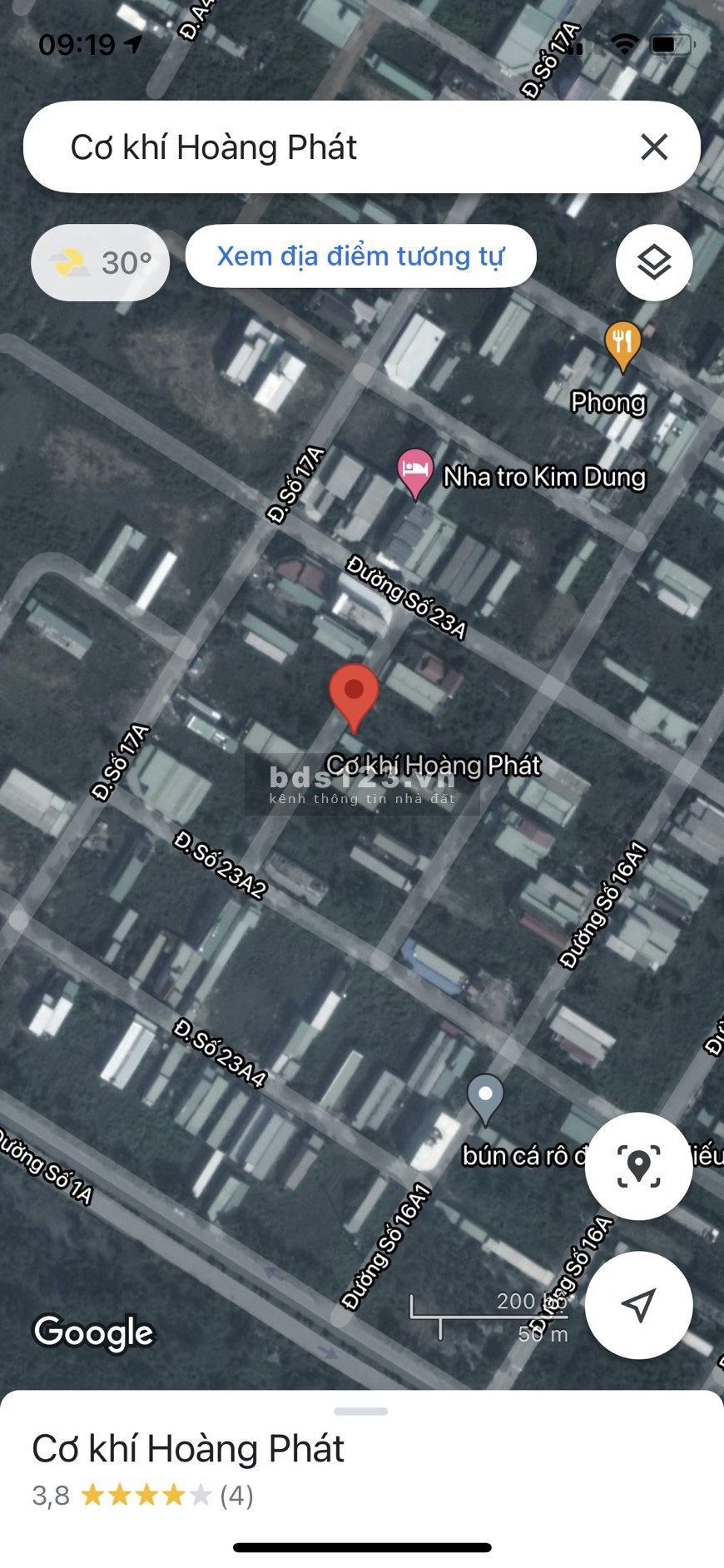Select the Nha tro Kim Dung pin
The width and height of the screenshot is (724, 1568).
pos(415,472)
